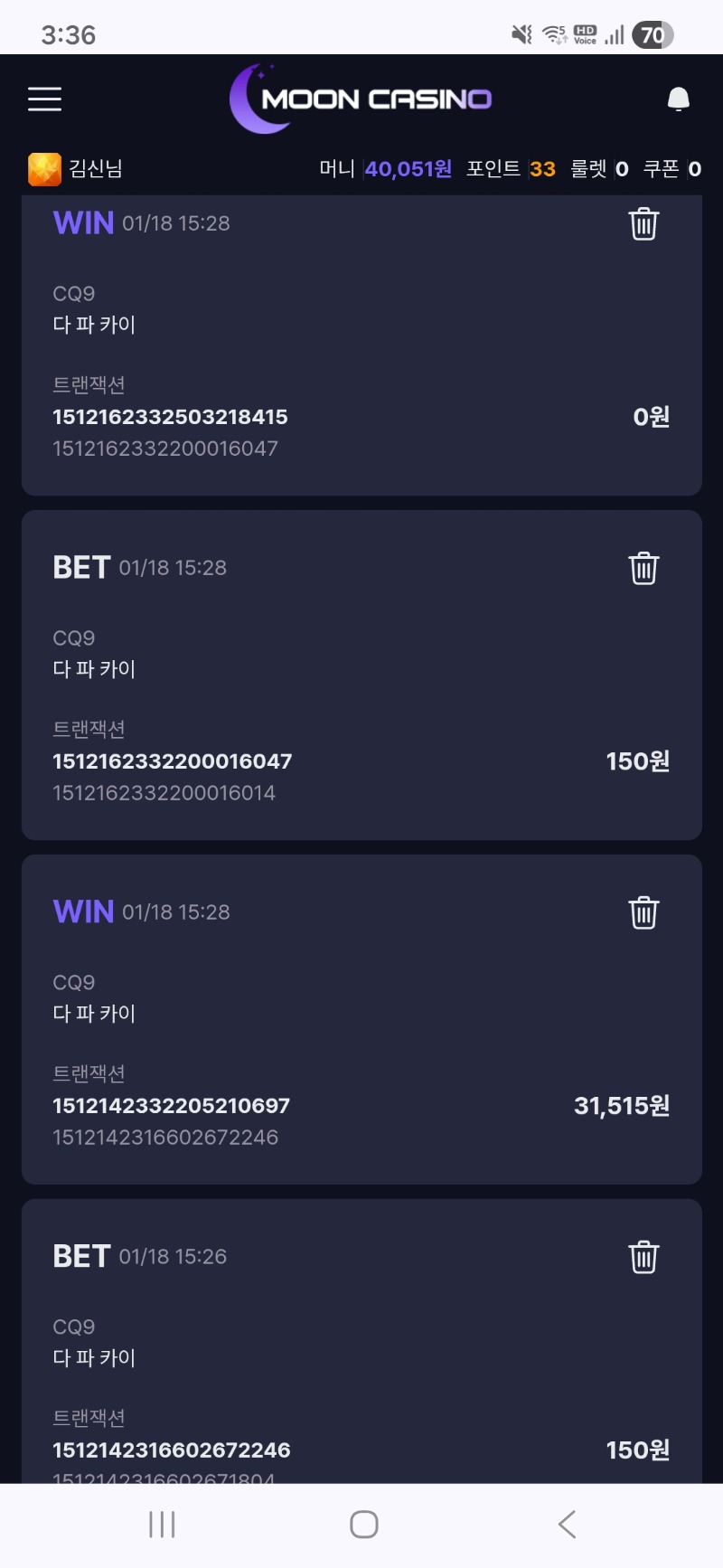Open the hamburger navigation menu
The image size is (723, 1568).
click(x=44, y=99)
